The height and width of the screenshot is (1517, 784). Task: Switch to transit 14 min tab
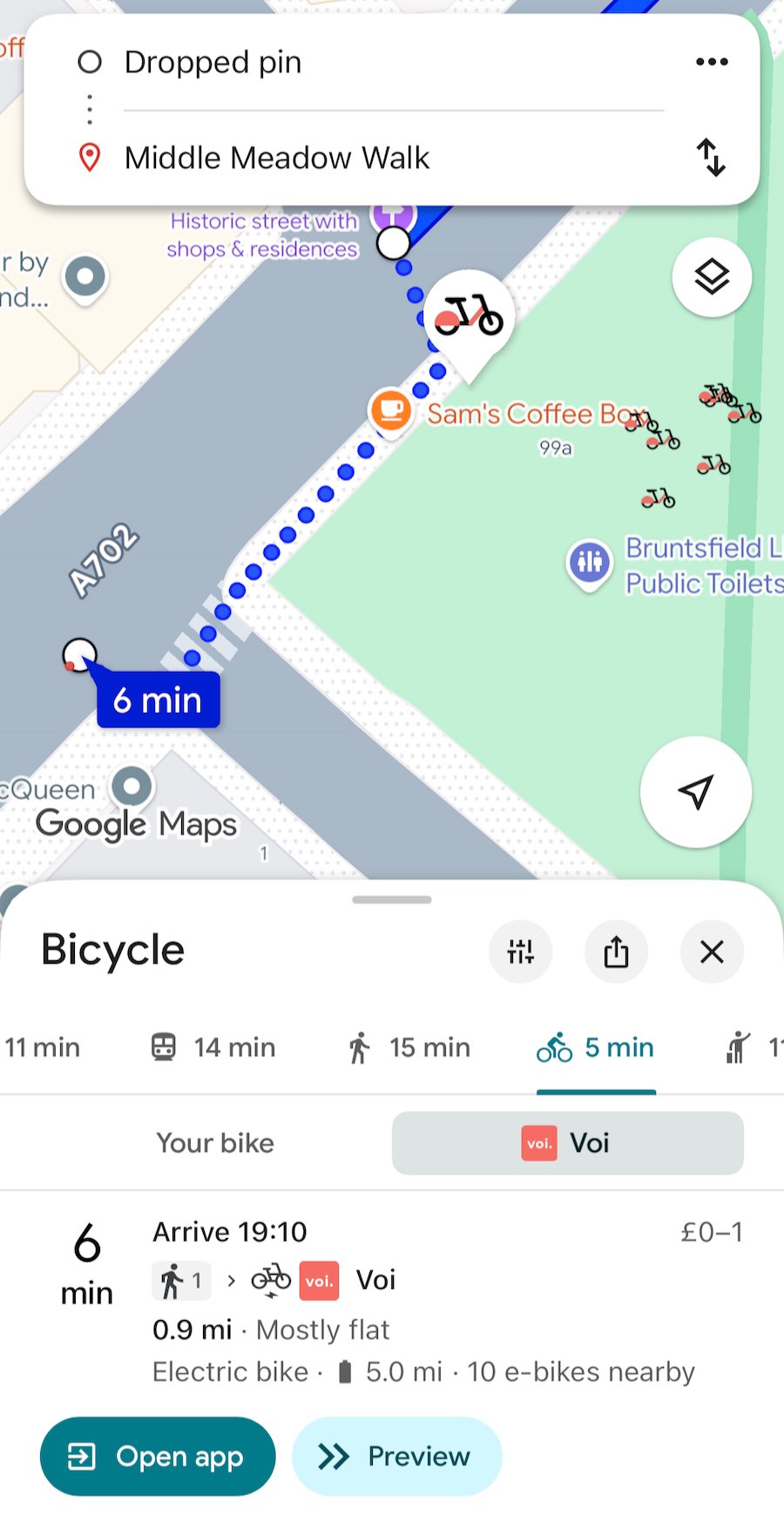click(x=213, y=1046)
